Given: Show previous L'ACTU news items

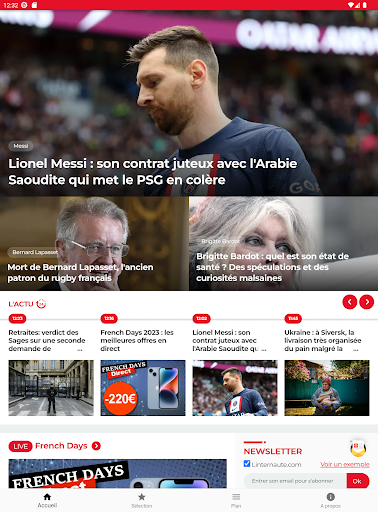Looking at the screenshot, I should (x=350, y=302).
